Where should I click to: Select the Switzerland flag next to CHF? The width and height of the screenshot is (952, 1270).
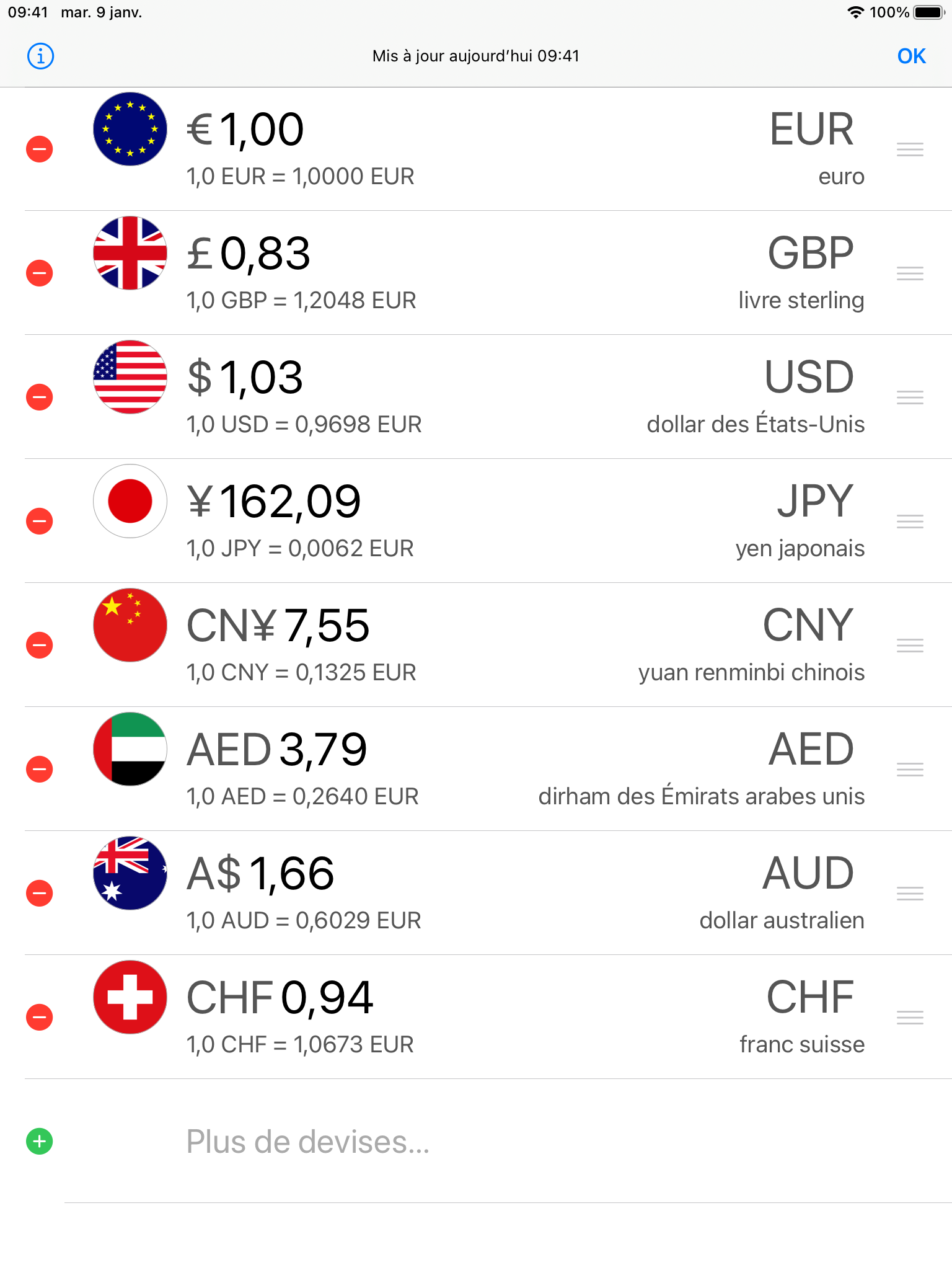point(130,997)
